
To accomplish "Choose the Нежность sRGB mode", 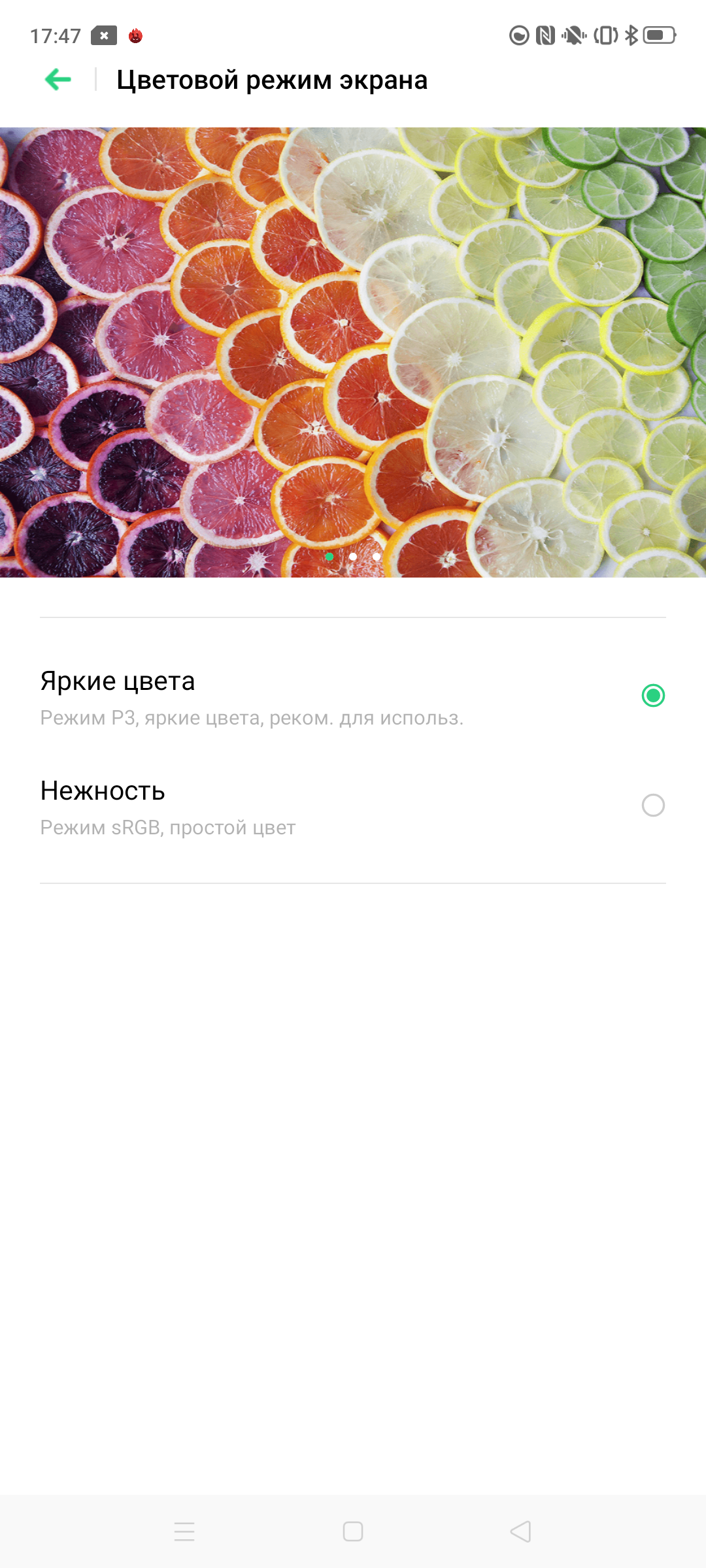I will pyautogui.click(x=652, y=806).
